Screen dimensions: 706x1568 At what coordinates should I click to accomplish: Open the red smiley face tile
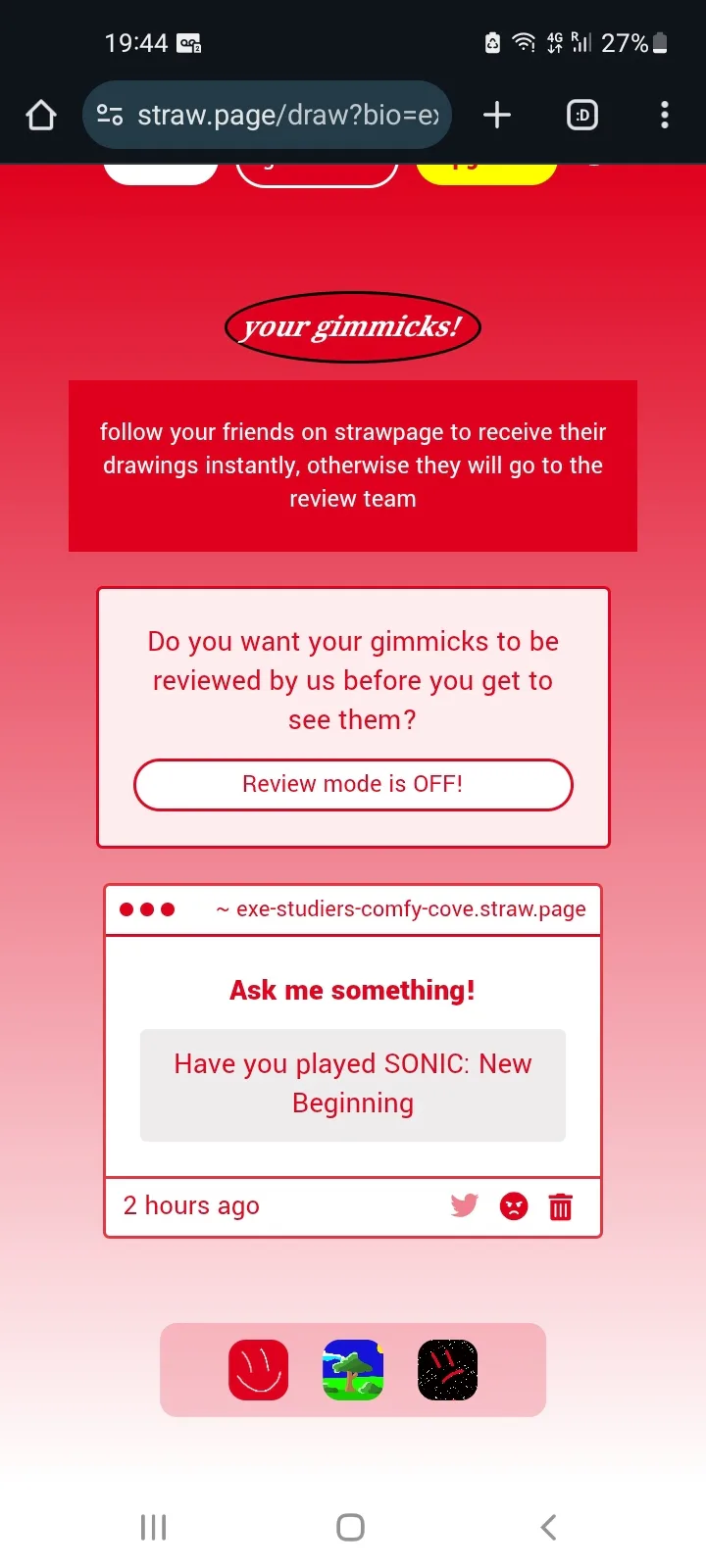[259, 1369]
